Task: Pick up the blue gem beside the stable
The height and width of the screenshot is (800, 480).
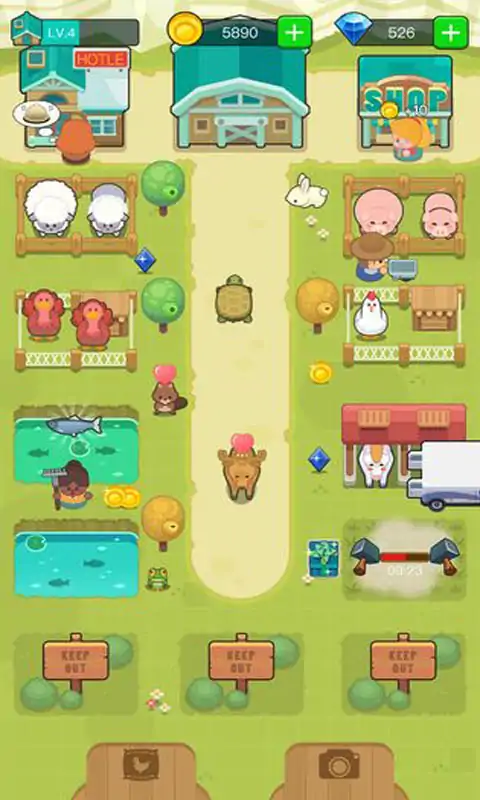Action: point(319,460)
